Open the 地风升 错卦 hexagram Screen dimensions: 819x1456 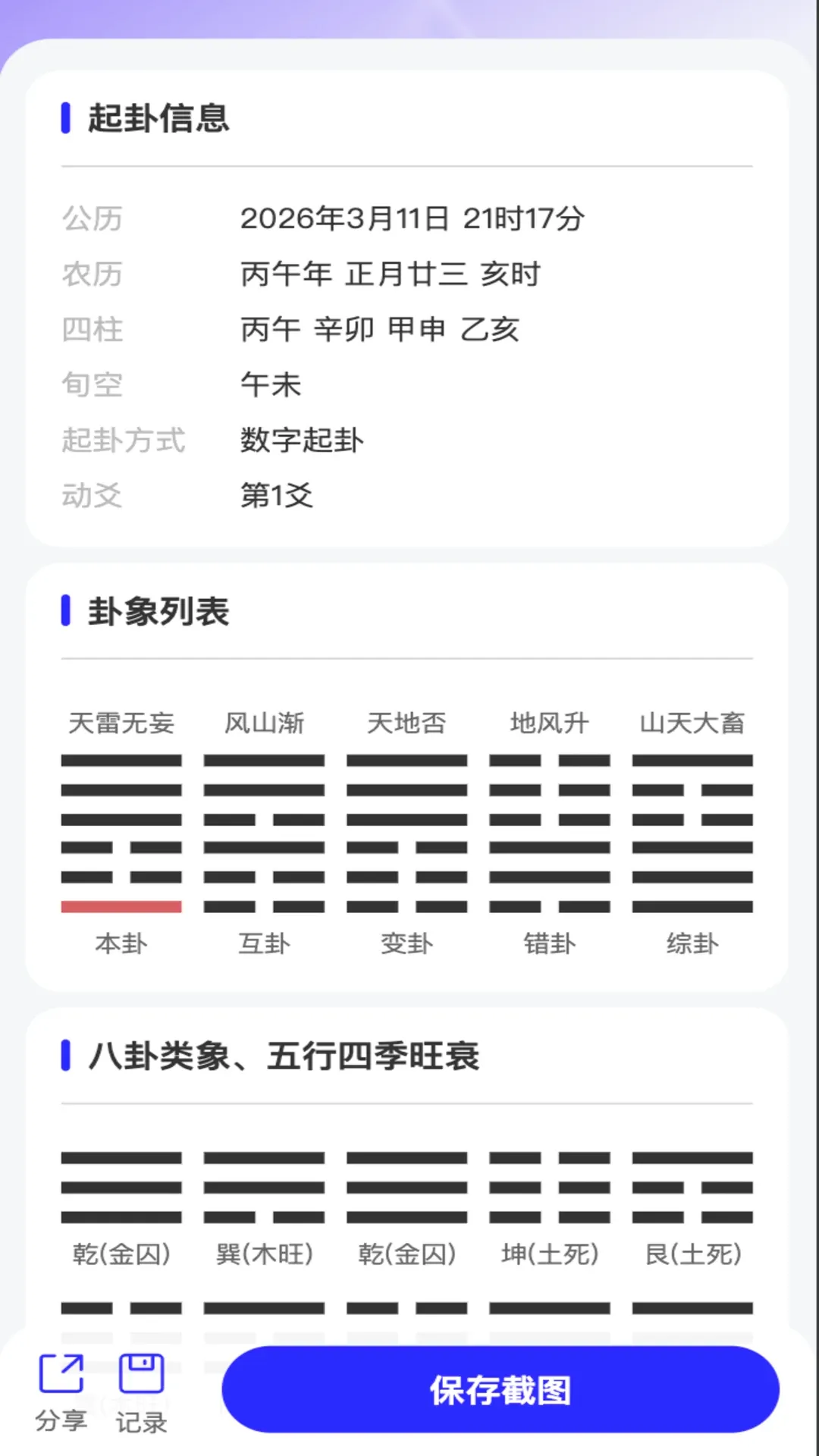tap(550, 833)
